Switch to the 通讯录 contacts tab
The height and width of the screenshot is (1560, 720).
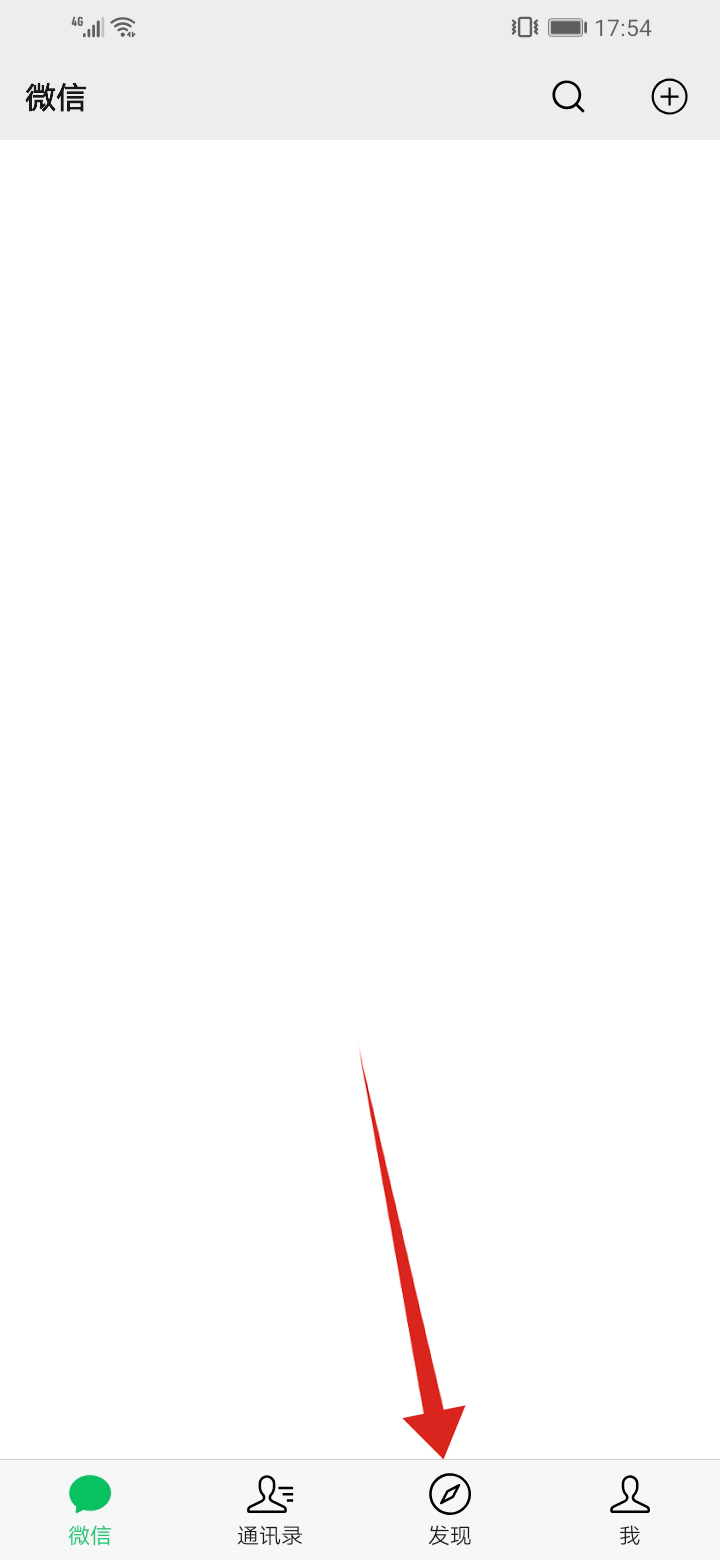coord(270,1509)
